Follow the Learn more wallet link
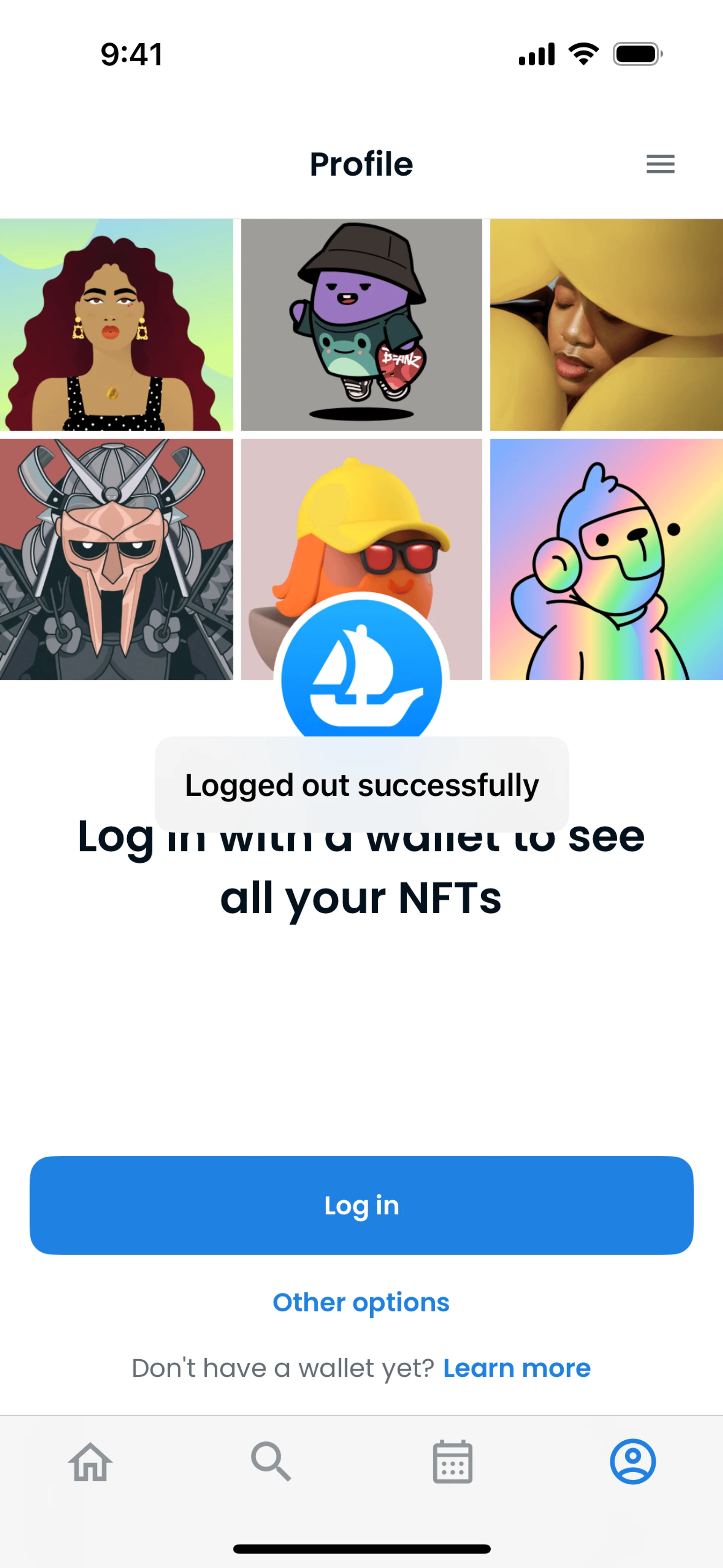 pyautogui.click(x=516, y=1368)
